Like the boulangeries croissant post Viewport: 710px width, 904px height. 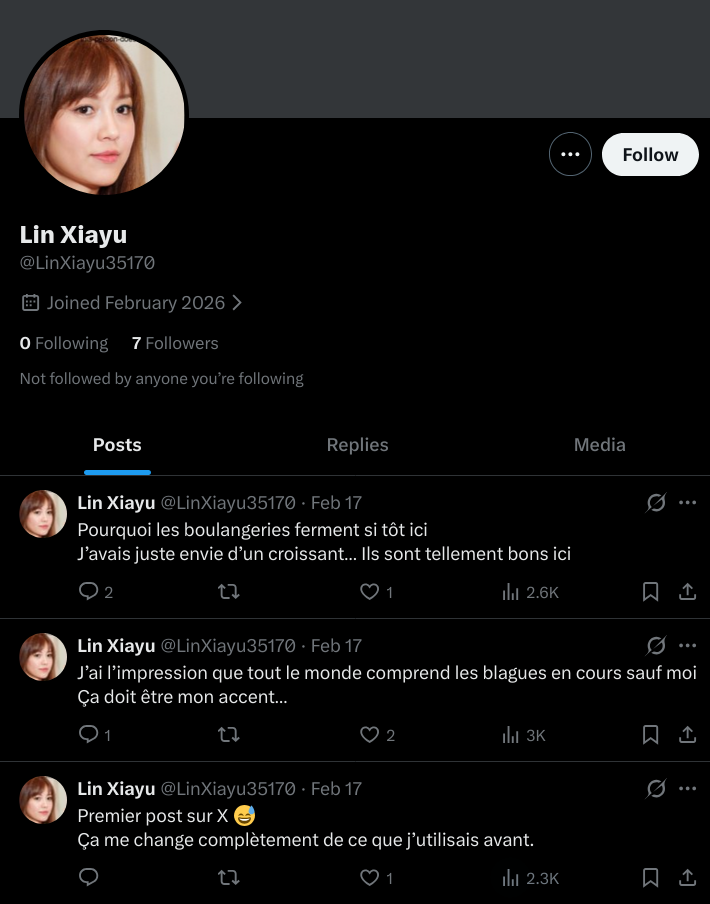pyautogui.click(x=370, y=592)
